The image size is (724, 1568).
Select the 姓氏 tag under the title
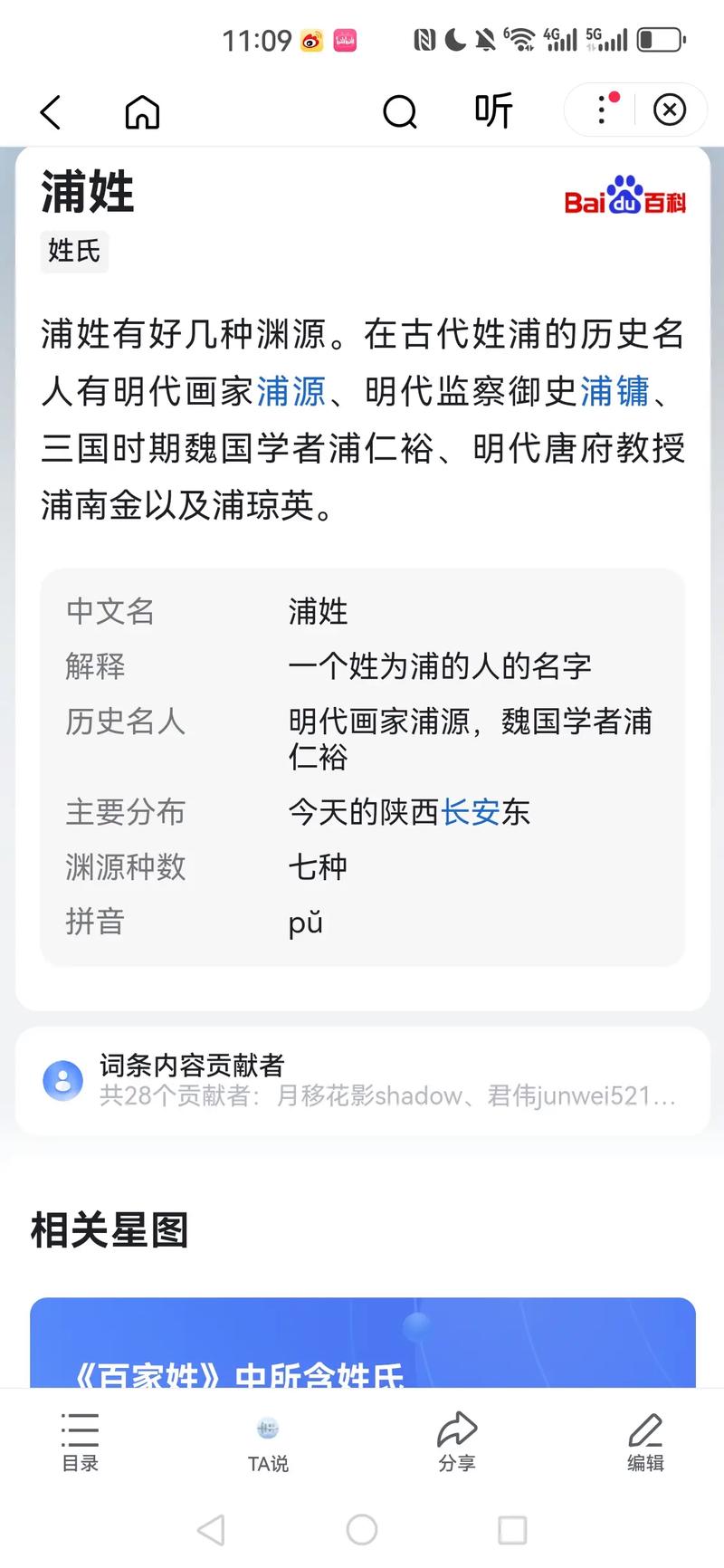tap(74, 252)
